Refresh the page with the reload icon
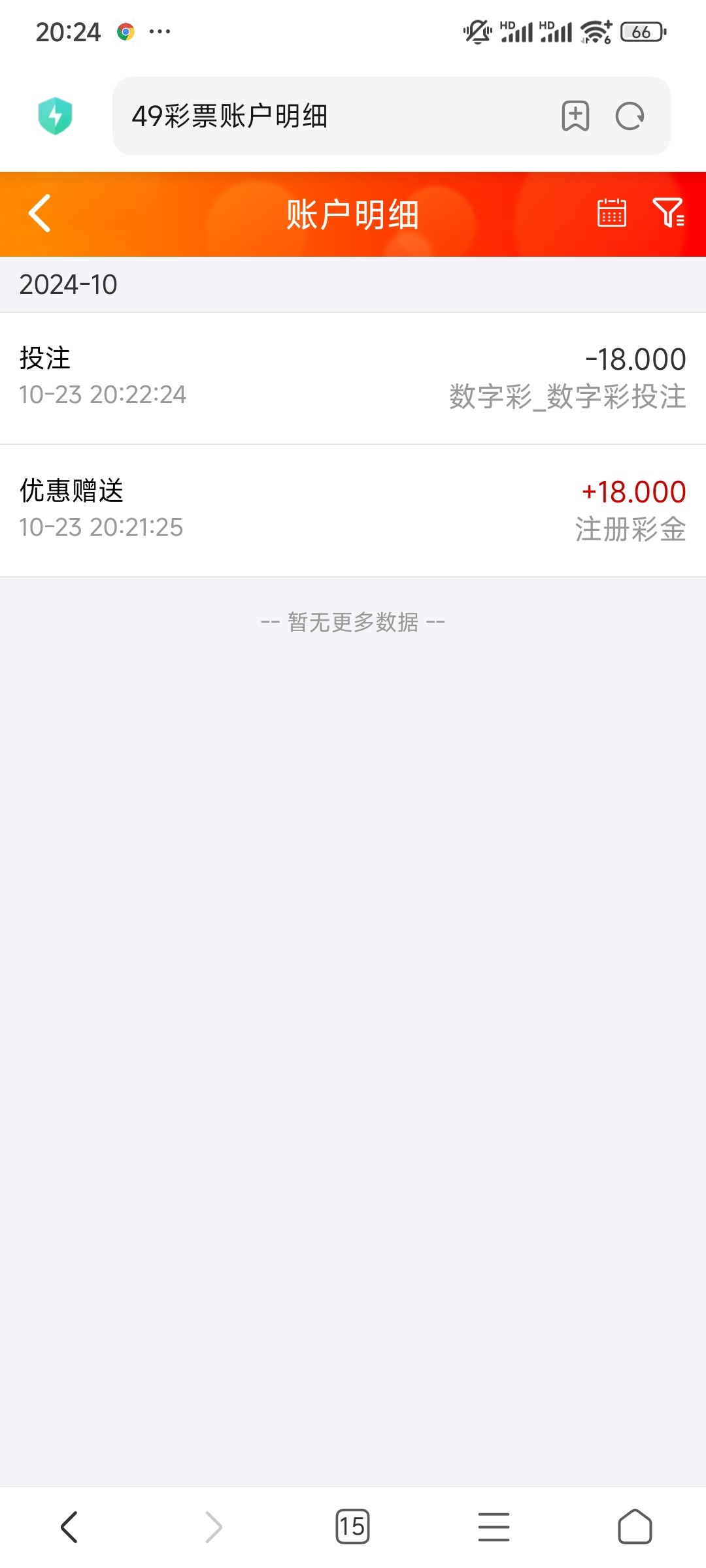This screenshot has height=1568, width=706. coord(630,116)
